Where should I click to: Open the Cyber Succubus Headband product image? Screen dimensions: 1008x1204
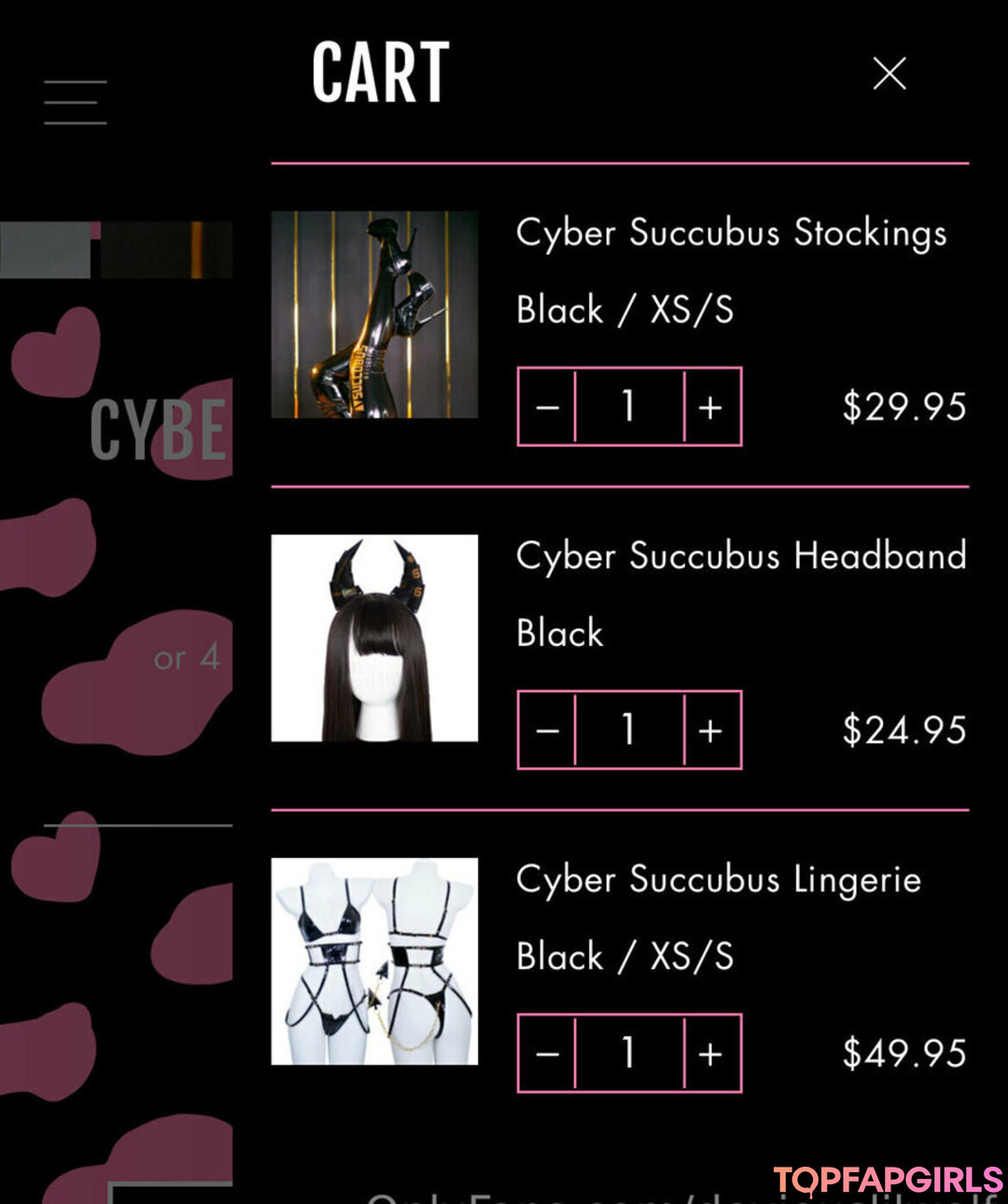(x=374, y=638)
